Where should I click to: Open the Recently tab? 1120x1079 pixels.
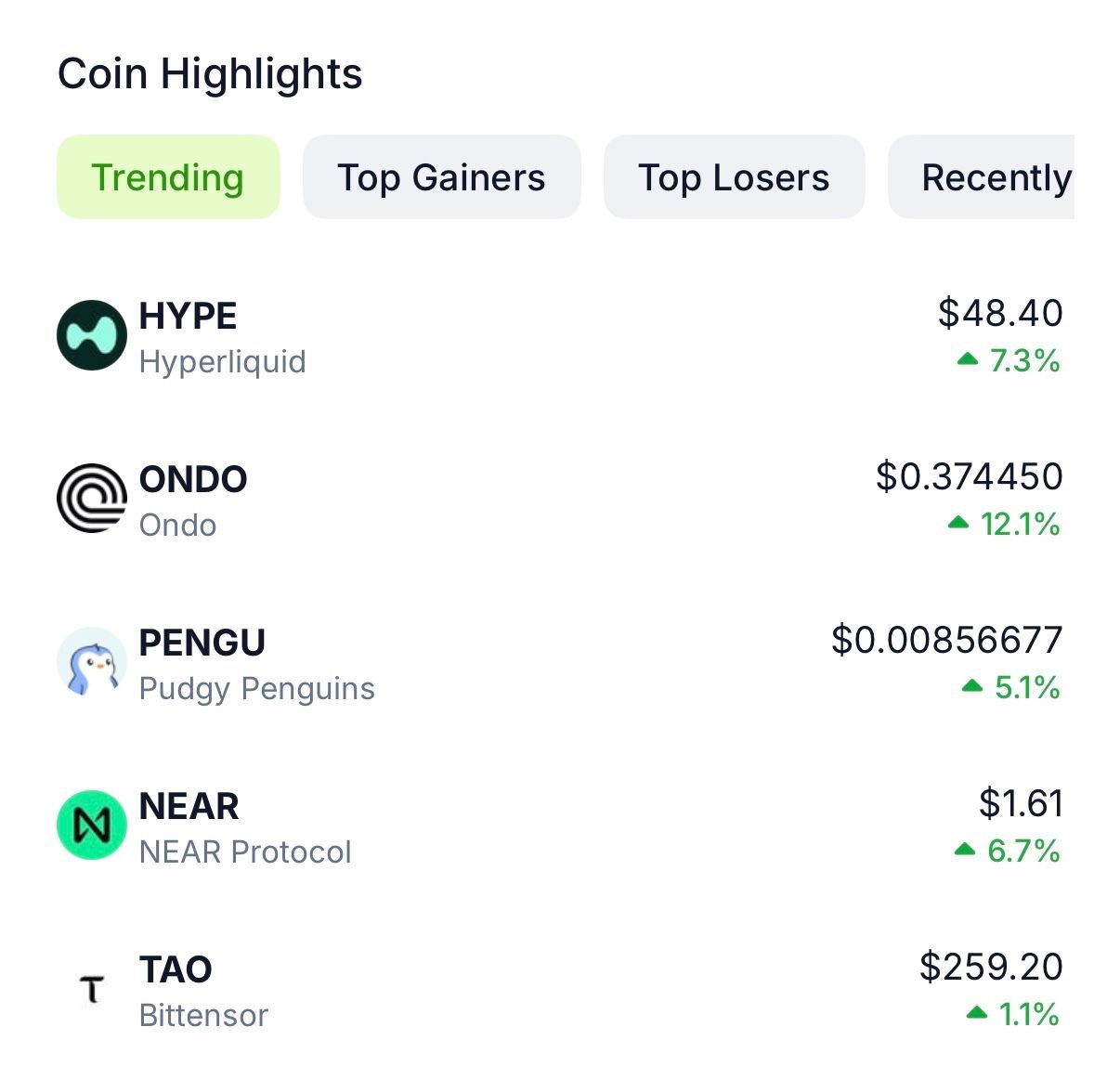click(x=982, y=177)
